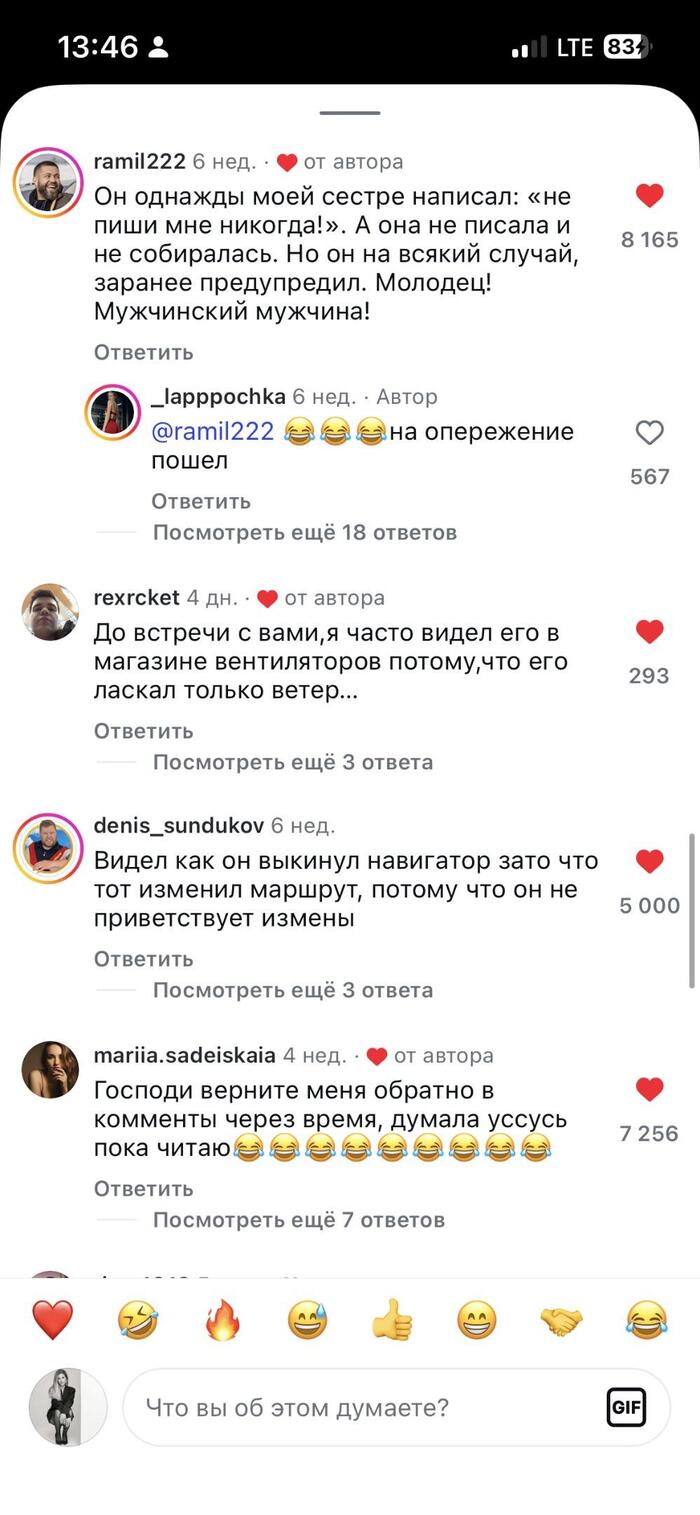Open ramil222's profile avatar
The image size is (700, 1515).
[x=48, y=182]
